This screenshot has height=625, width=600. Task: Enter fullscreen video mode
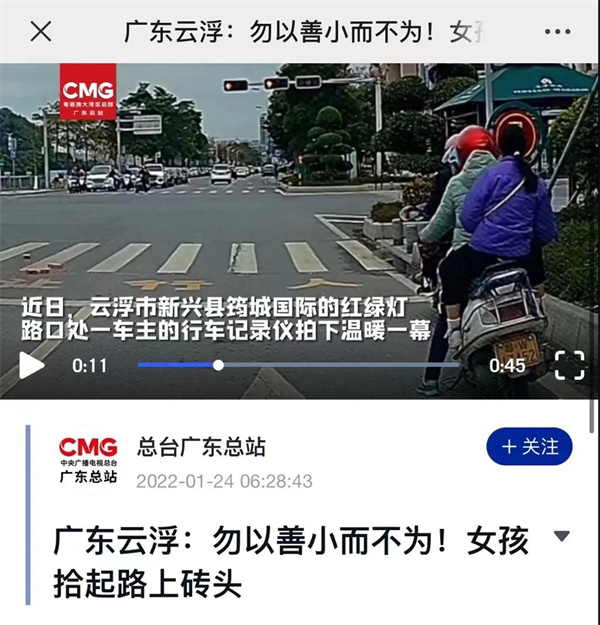tap(569, 365)
